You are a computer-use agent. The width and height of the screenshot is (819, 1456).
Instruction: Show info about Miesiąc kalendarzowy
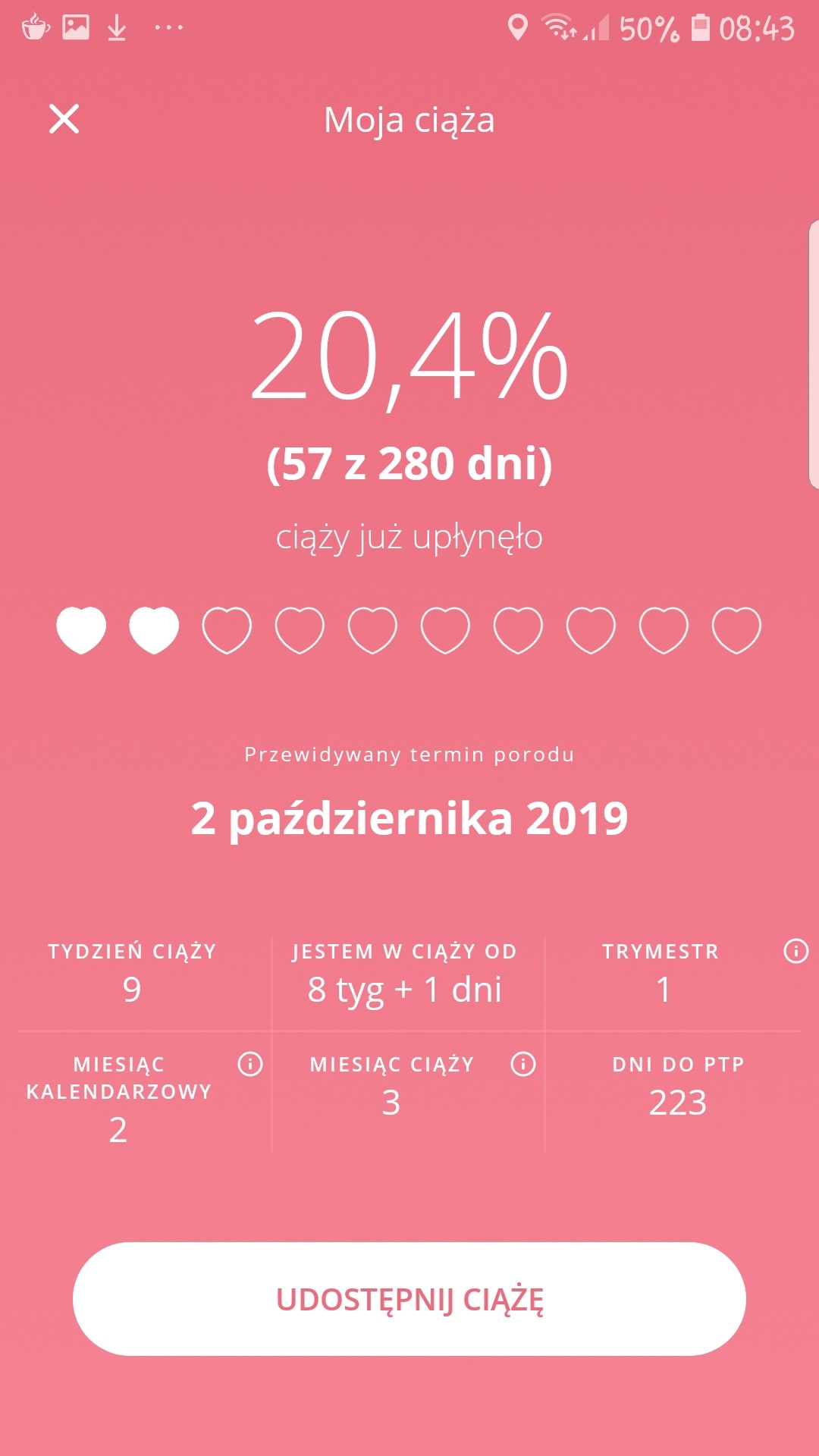point(250,1064)
